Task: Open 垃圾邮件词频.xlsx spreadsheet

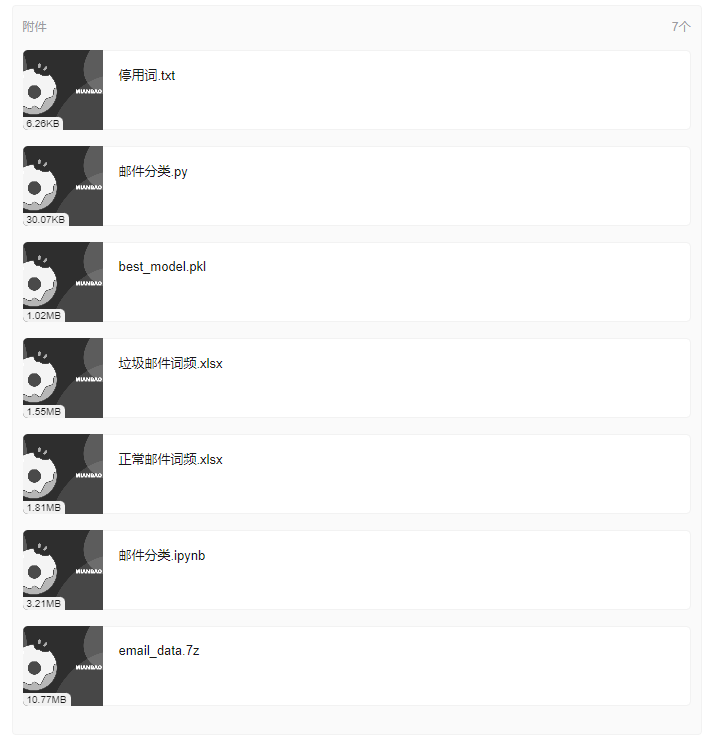Action: pos(170,364)
